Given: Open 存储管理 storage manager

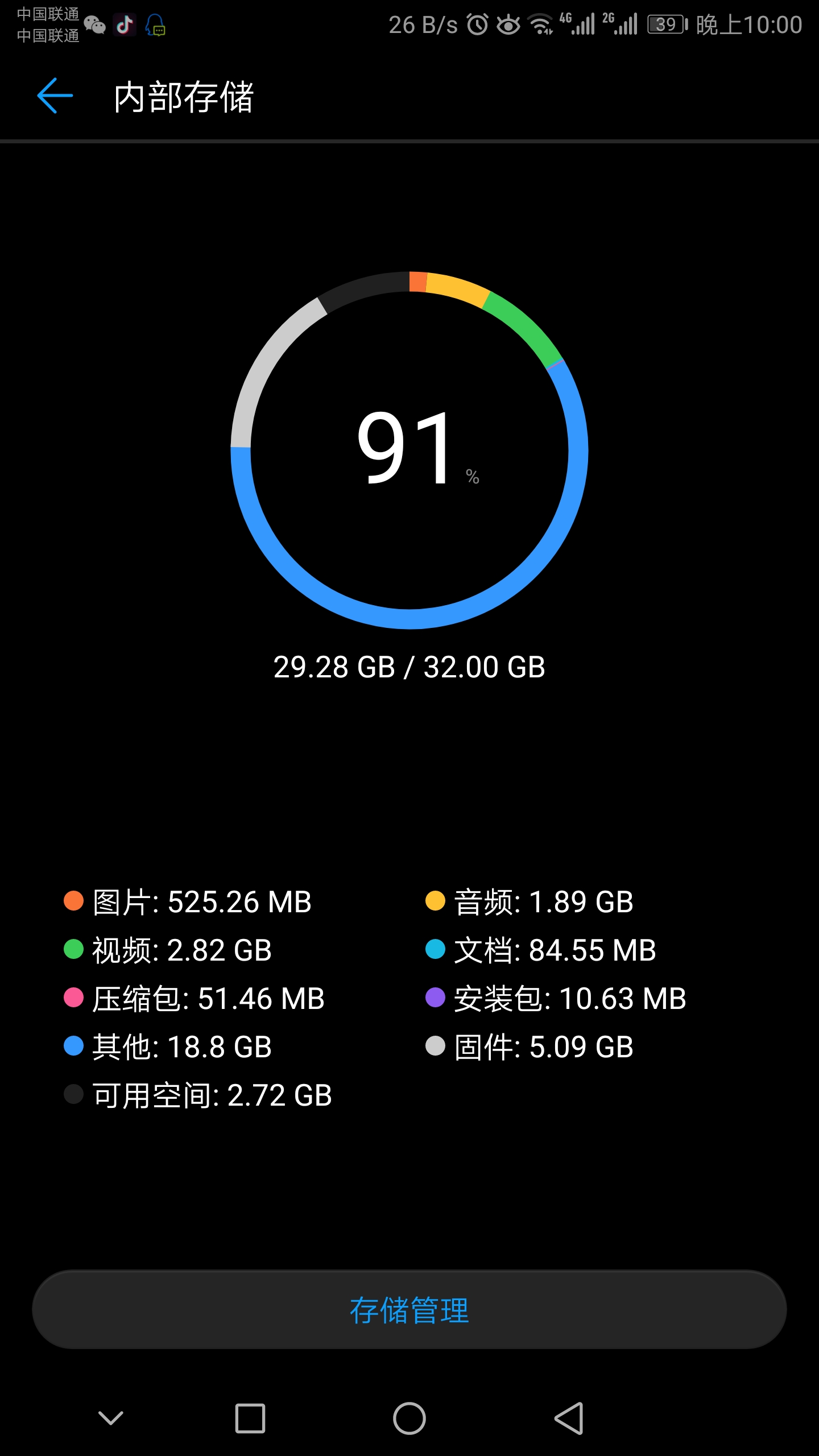Looking at the screenshot, I should pyautogui.click(x=409, y=1309).
